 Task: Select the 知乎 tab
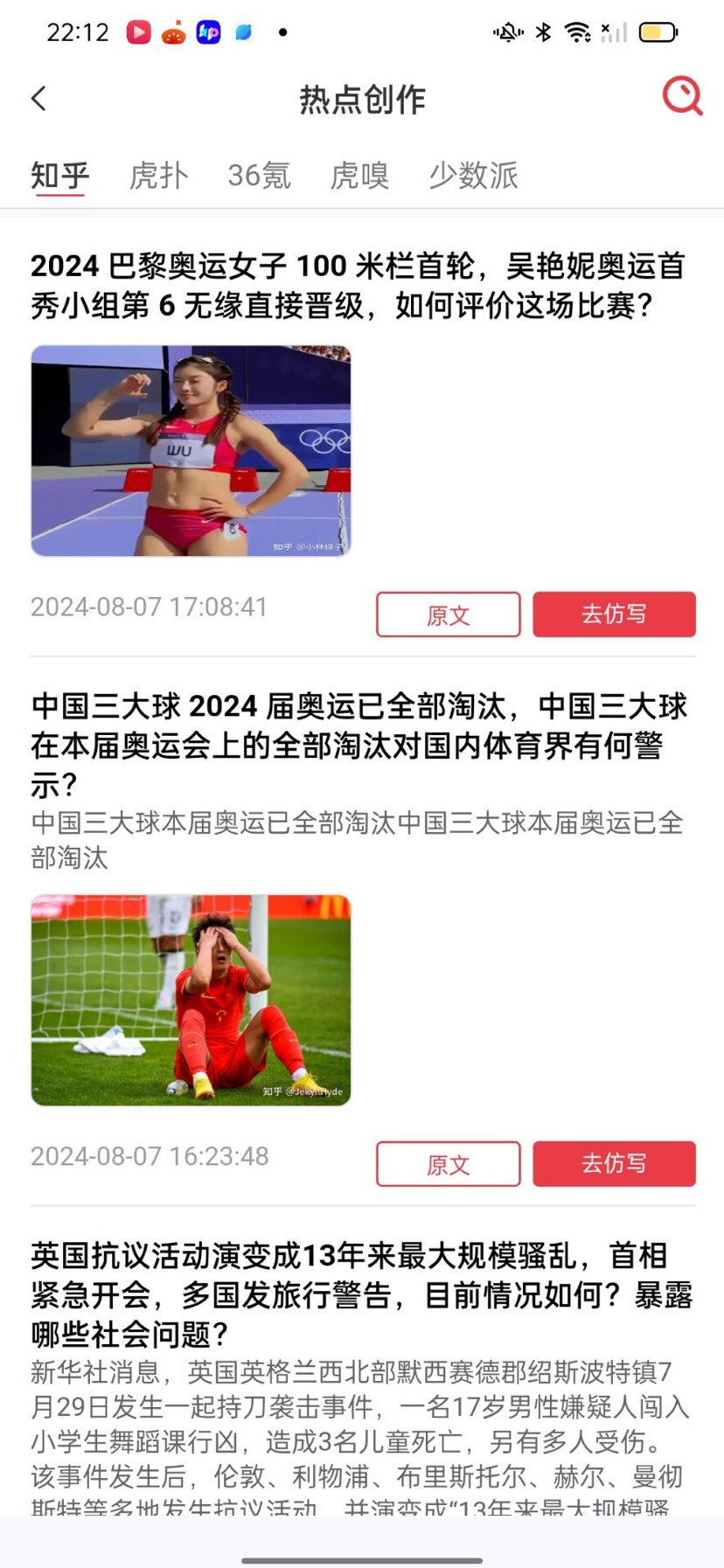[59, 175]
